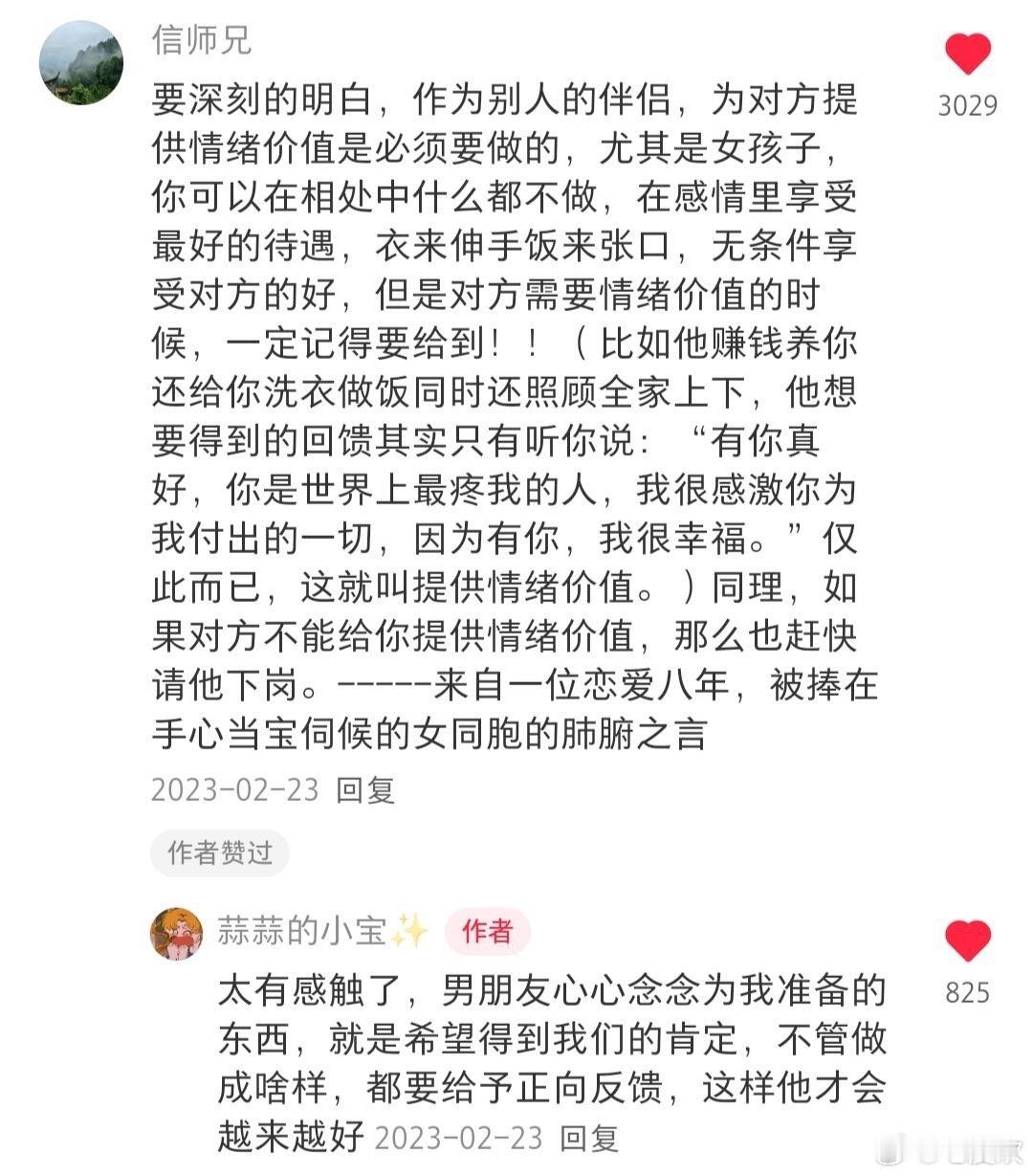1033x1176 pixels.
Task: Tap the 作者赞过 liked-by-author badge
Action: 218,854
